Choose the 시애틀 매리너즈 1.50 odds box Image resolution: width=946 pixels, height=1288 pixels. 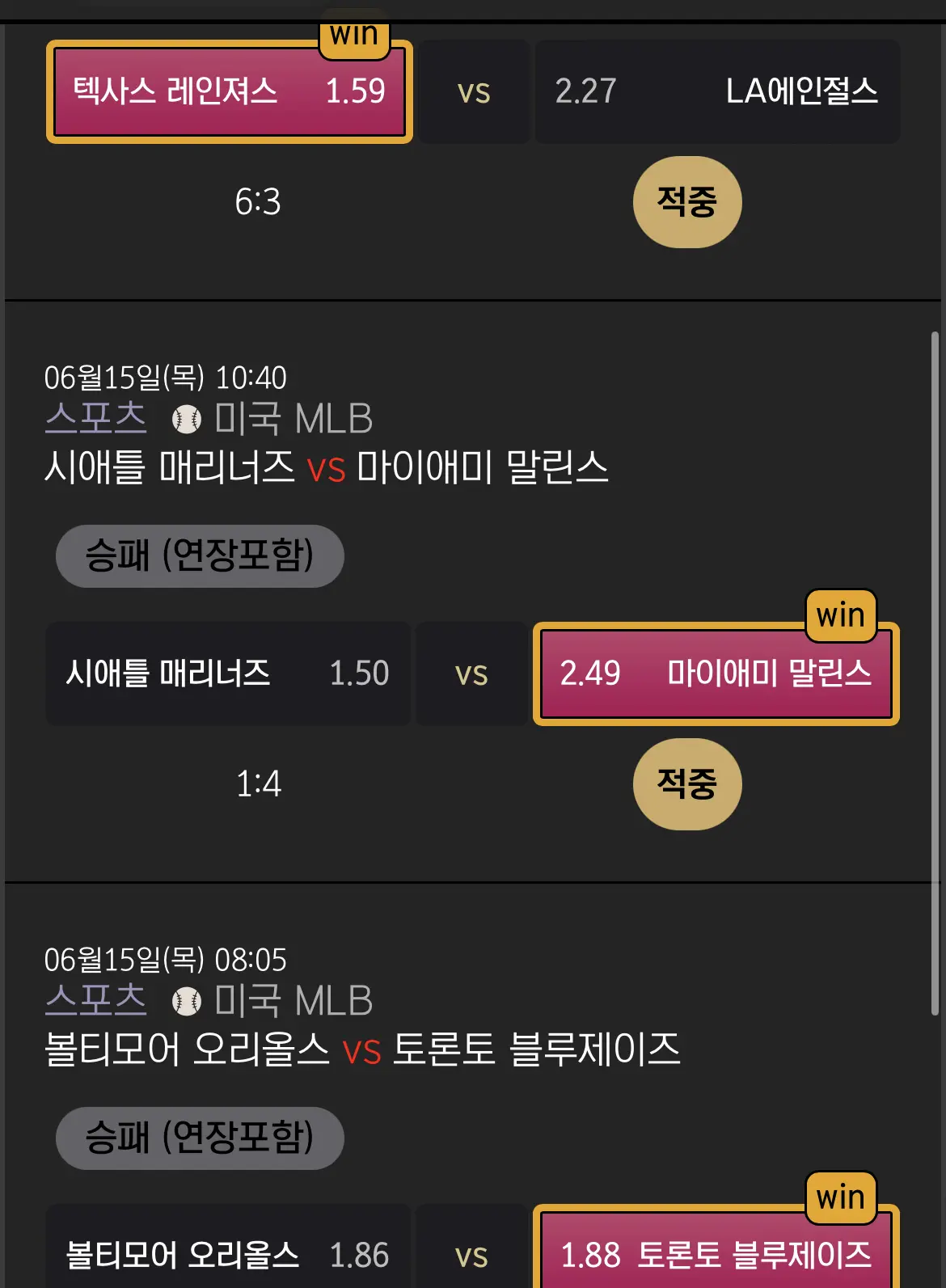point(228,674)
